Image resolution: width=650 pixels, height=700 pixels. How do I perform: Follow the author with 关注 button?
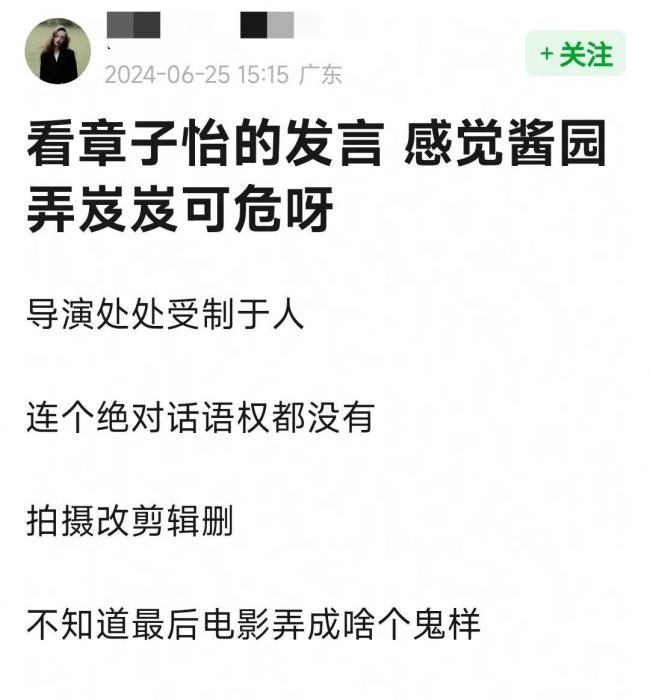pyautogui.click(x=575, y=54)
